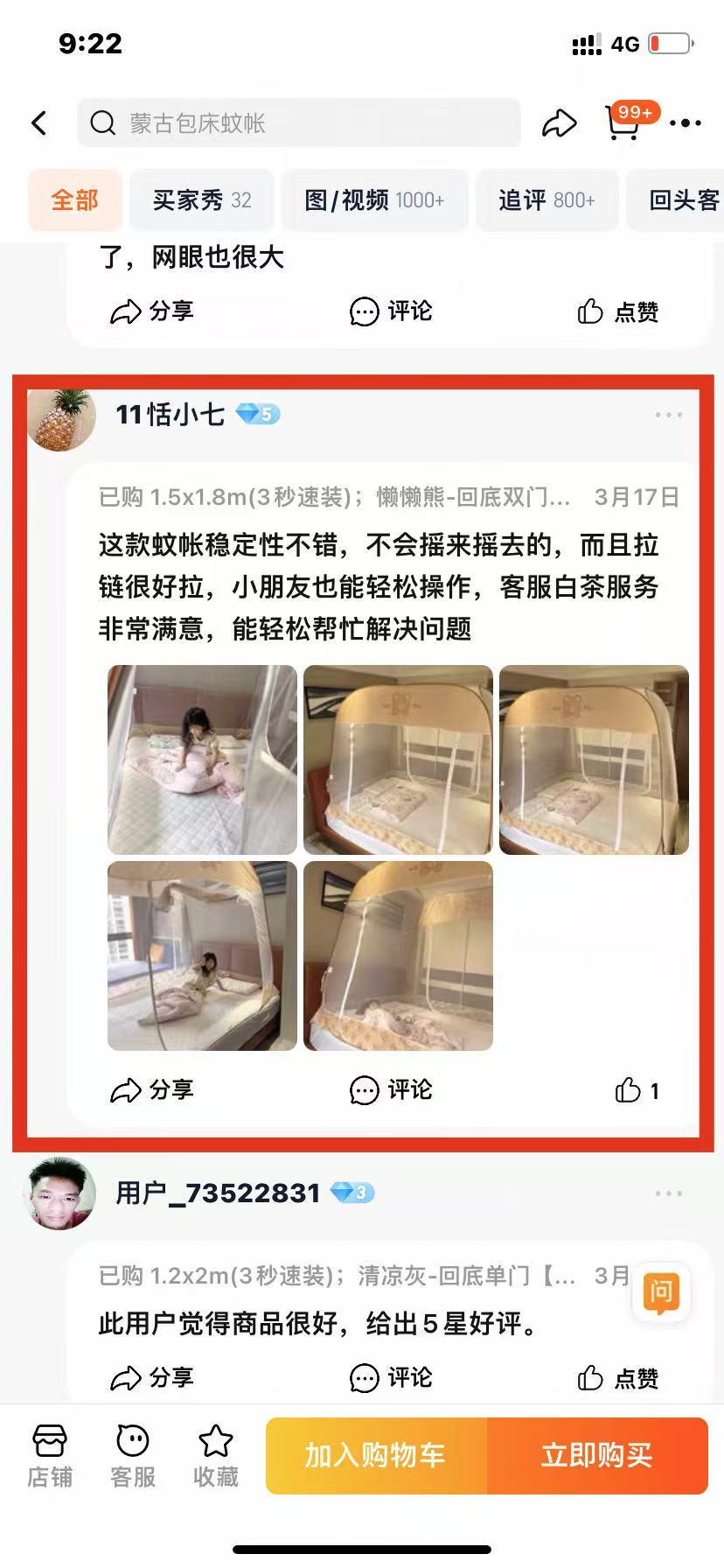Open the 店铺 store page
This screenshot has width=724, height=1568.
50,1457
